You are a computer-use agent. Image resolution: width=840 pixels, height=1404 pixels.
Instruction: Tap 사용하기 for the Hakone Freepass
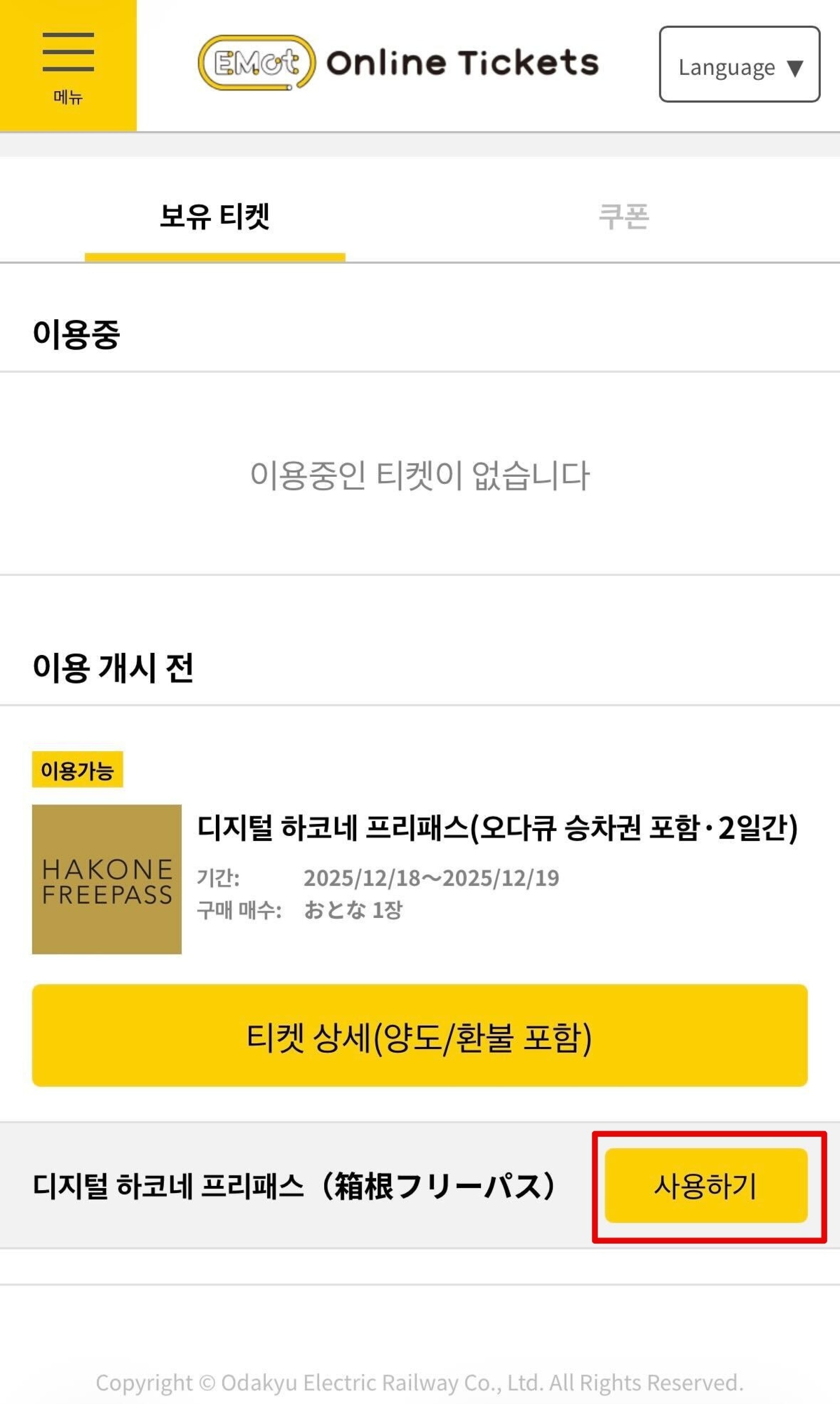tap(705, 1186)
